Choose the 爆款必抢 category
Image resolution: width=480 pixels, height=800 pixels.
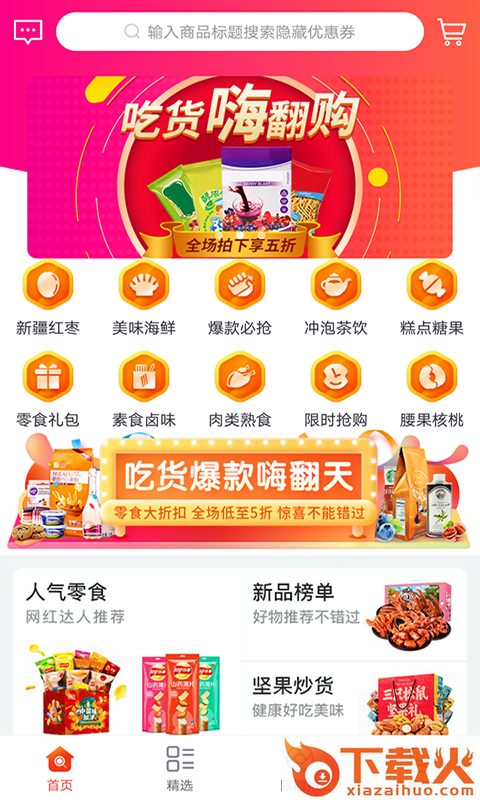coord(240,298)
